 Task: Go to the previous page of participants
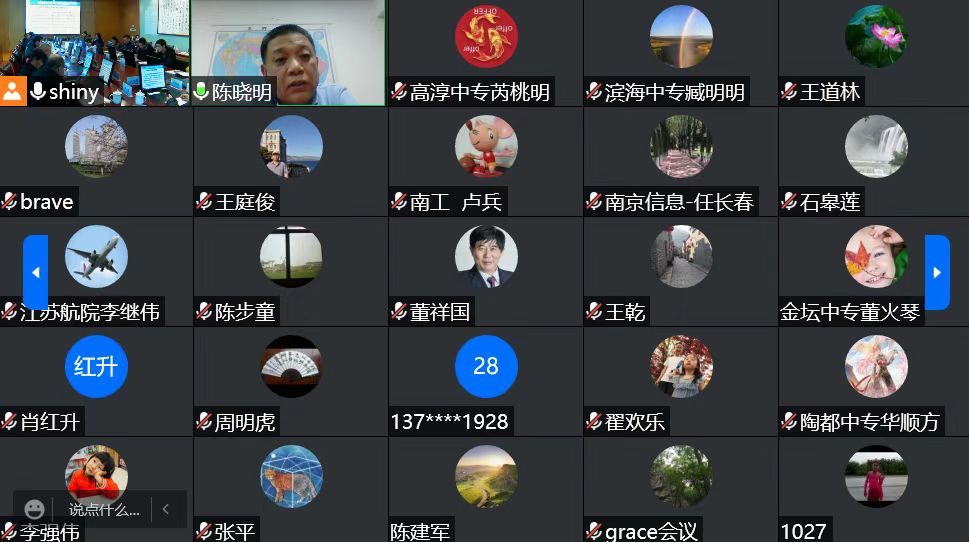click(x=35, y=272)
